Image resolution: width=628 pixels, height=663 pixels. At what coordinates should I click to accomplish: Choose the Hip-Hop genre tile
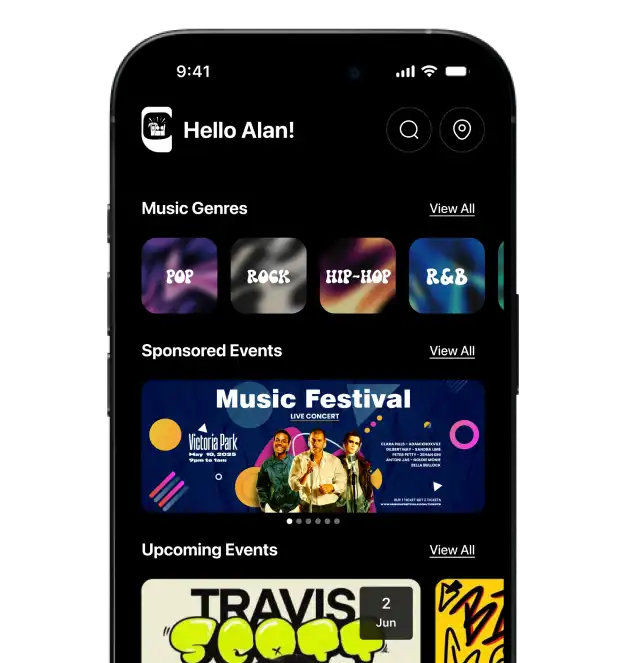[357, 276]
